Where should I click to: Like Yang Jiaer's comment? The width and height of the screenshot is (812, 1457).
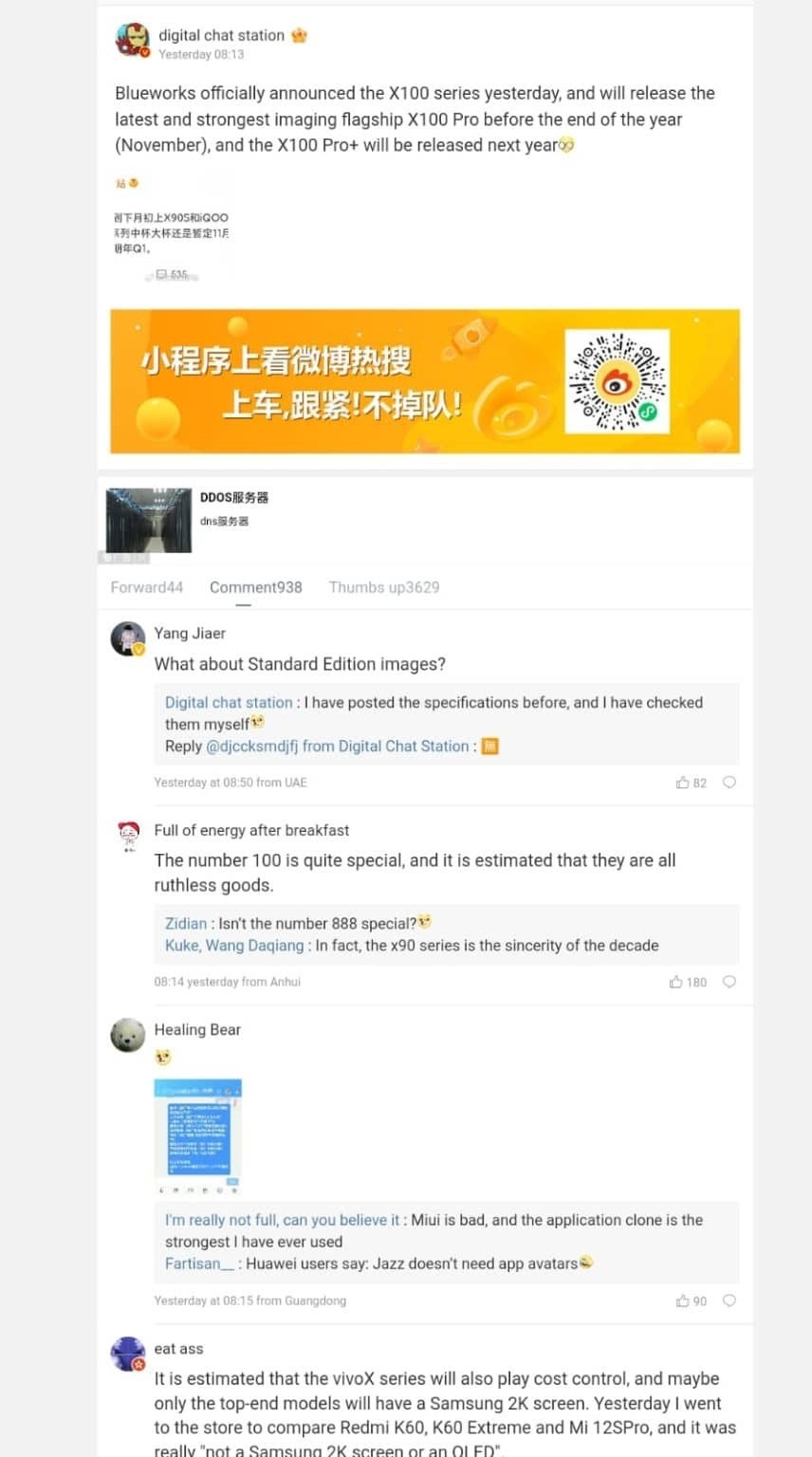point(692,783)
